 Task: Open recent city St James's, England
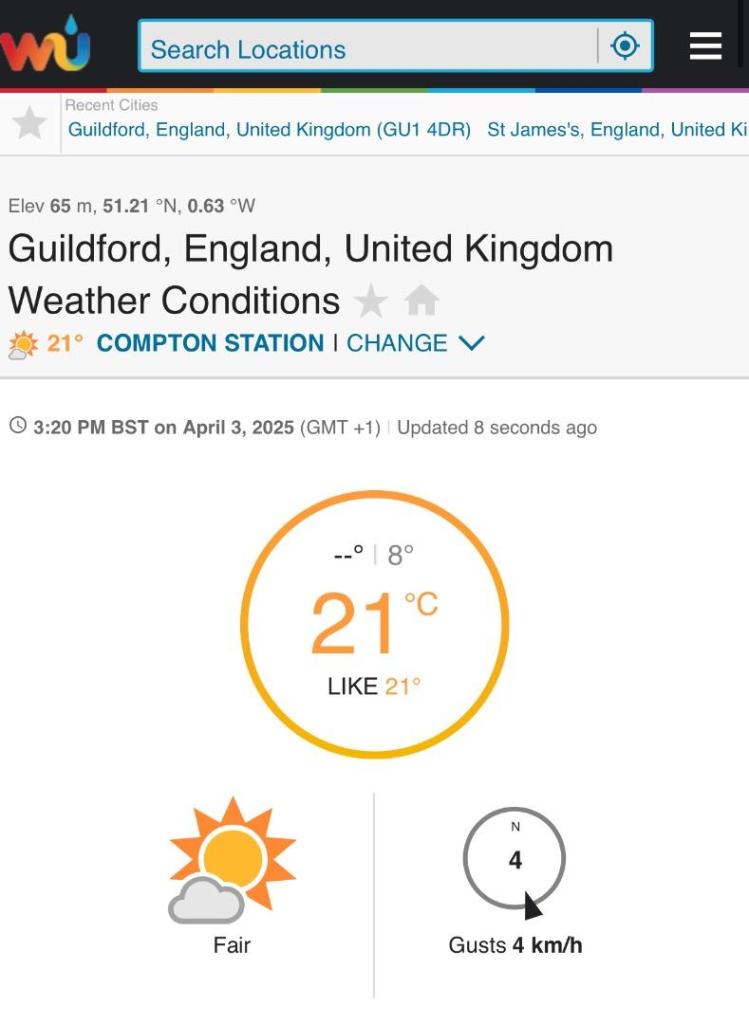point(616,130)
